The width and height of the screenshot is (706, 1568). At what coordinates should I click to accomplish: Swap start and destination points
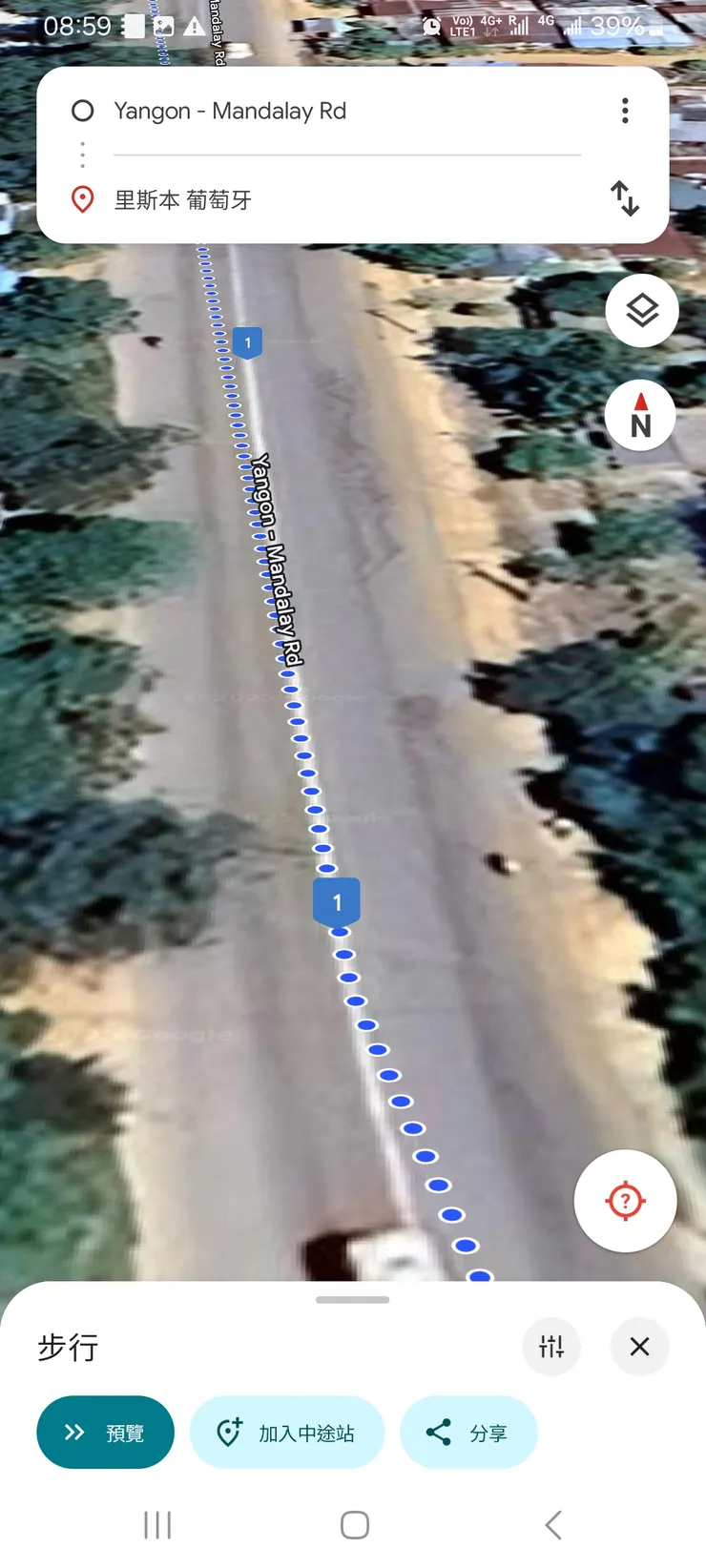point(625,198)
